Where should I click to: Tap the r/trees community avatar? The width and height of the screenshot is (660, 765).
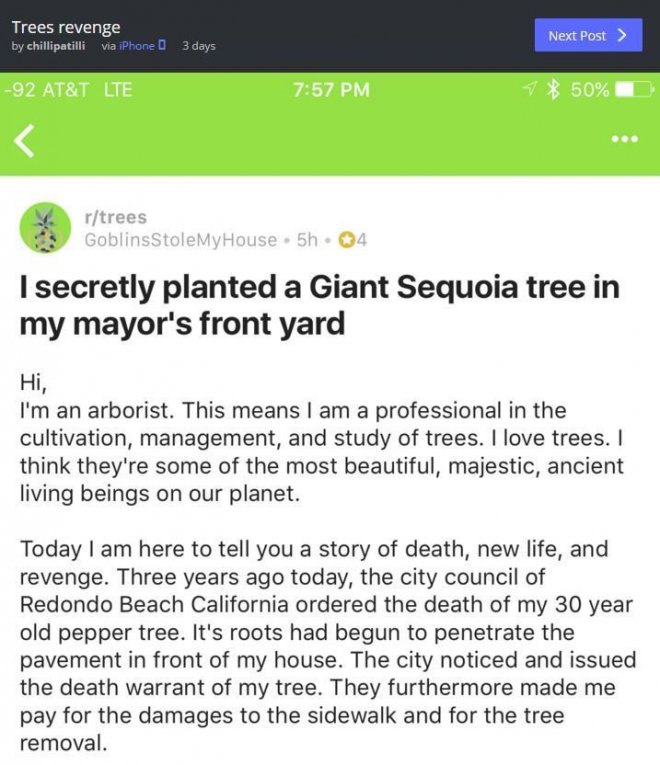45,227
